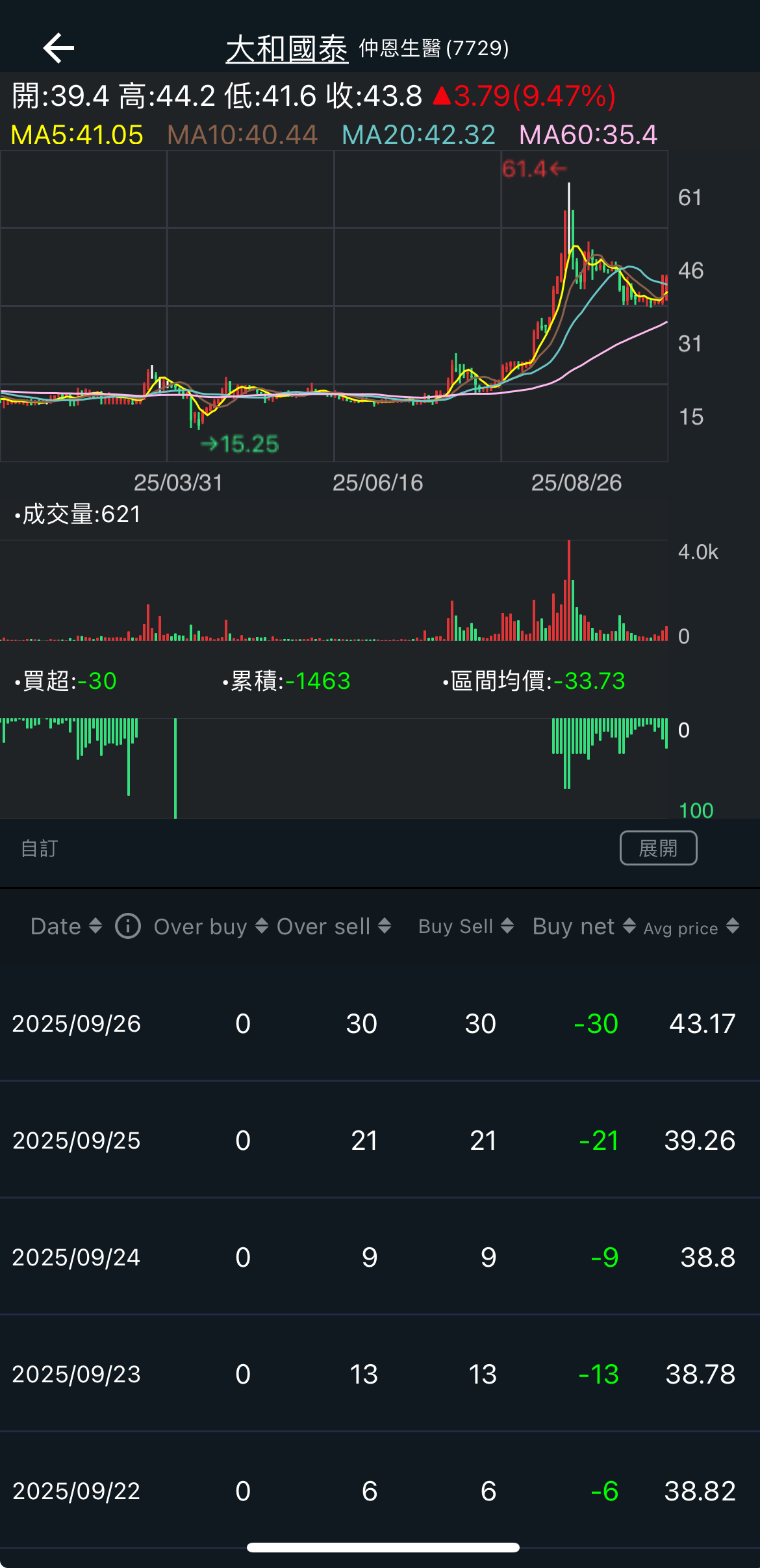Screen dimensions: 760x1568
Task: Open the underlined 大和國泰 broker link
Action: (x=286, y=49)
